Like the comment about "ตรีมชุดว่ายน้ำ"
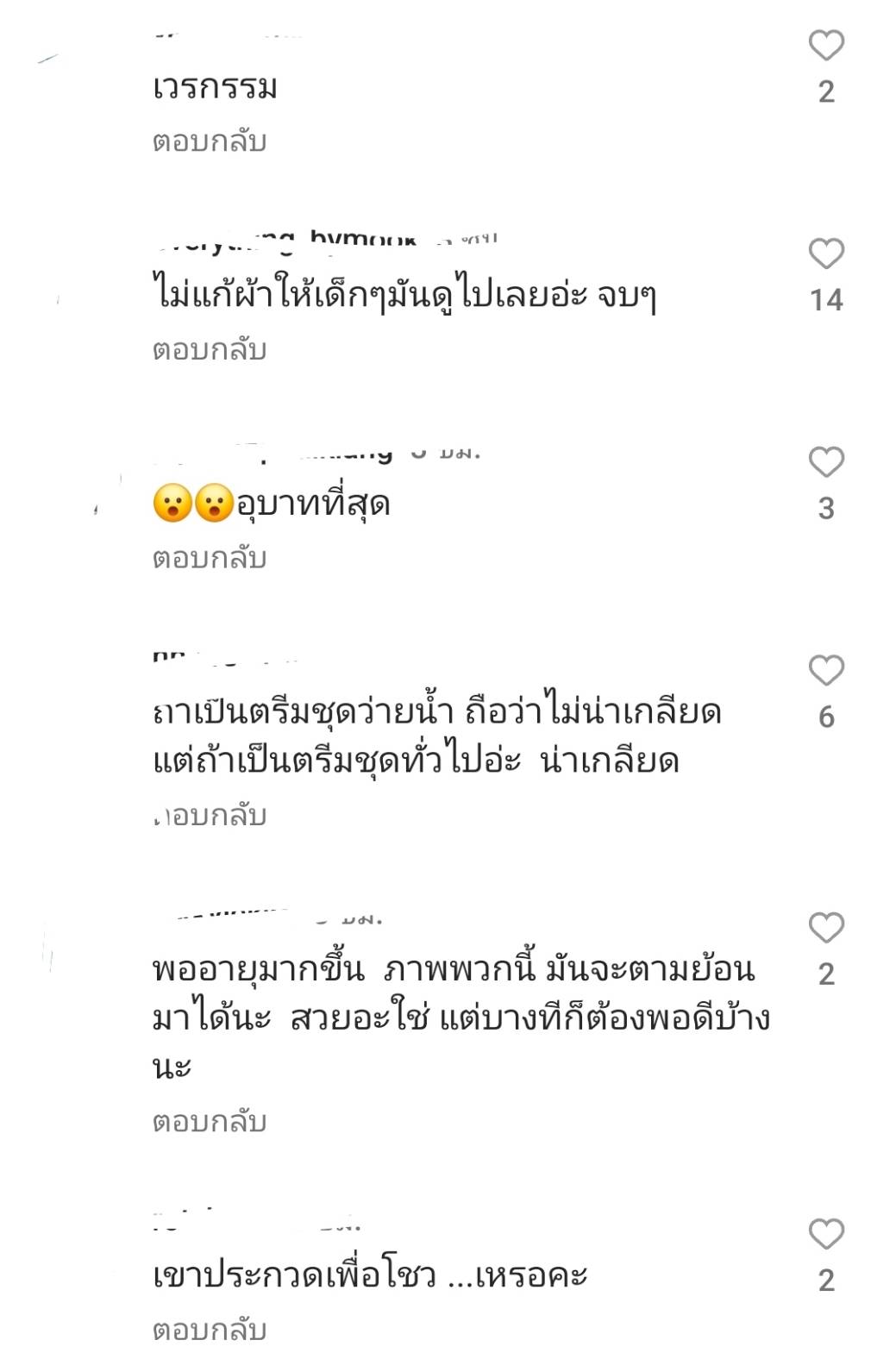This screenshot has height=1359, width=896. tap(825, 670)
